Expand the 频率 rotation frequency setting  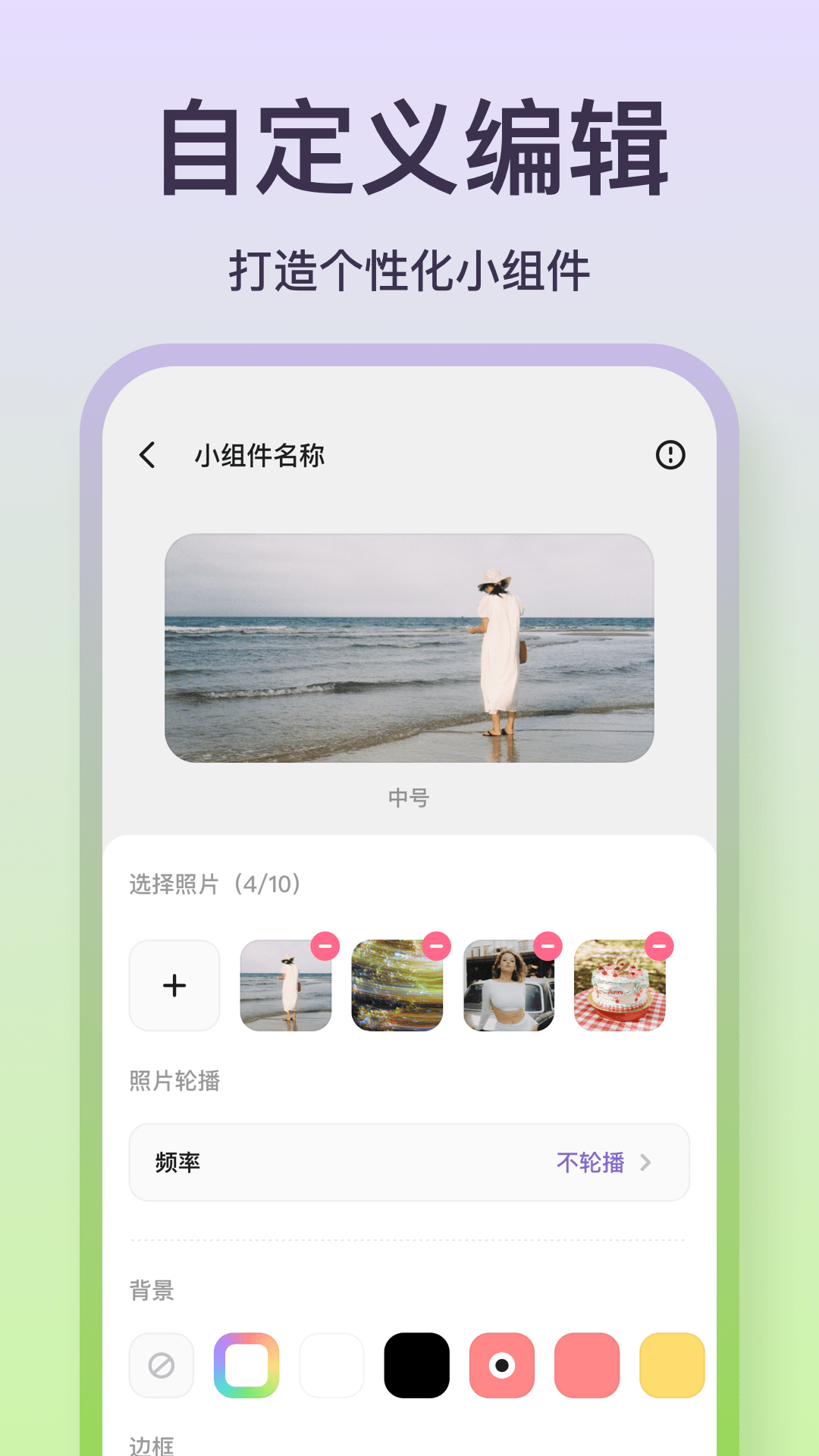point(409,1163)
